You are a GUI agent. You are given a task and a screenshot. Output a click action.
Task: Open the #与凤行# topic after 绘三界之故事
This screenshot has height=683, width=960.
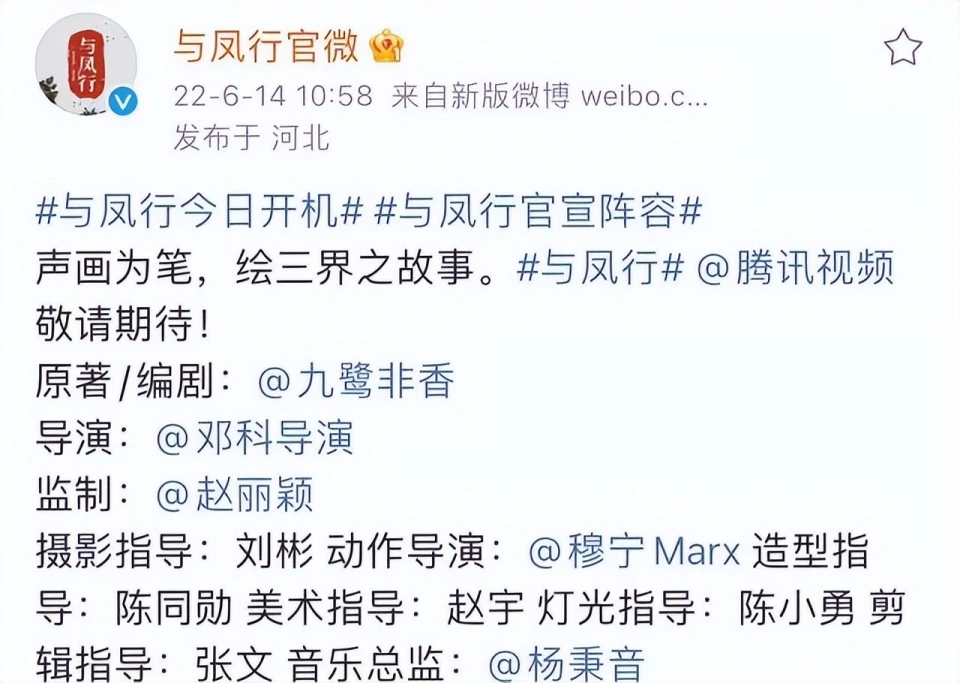pyautogui.click(x=601, y=269)
